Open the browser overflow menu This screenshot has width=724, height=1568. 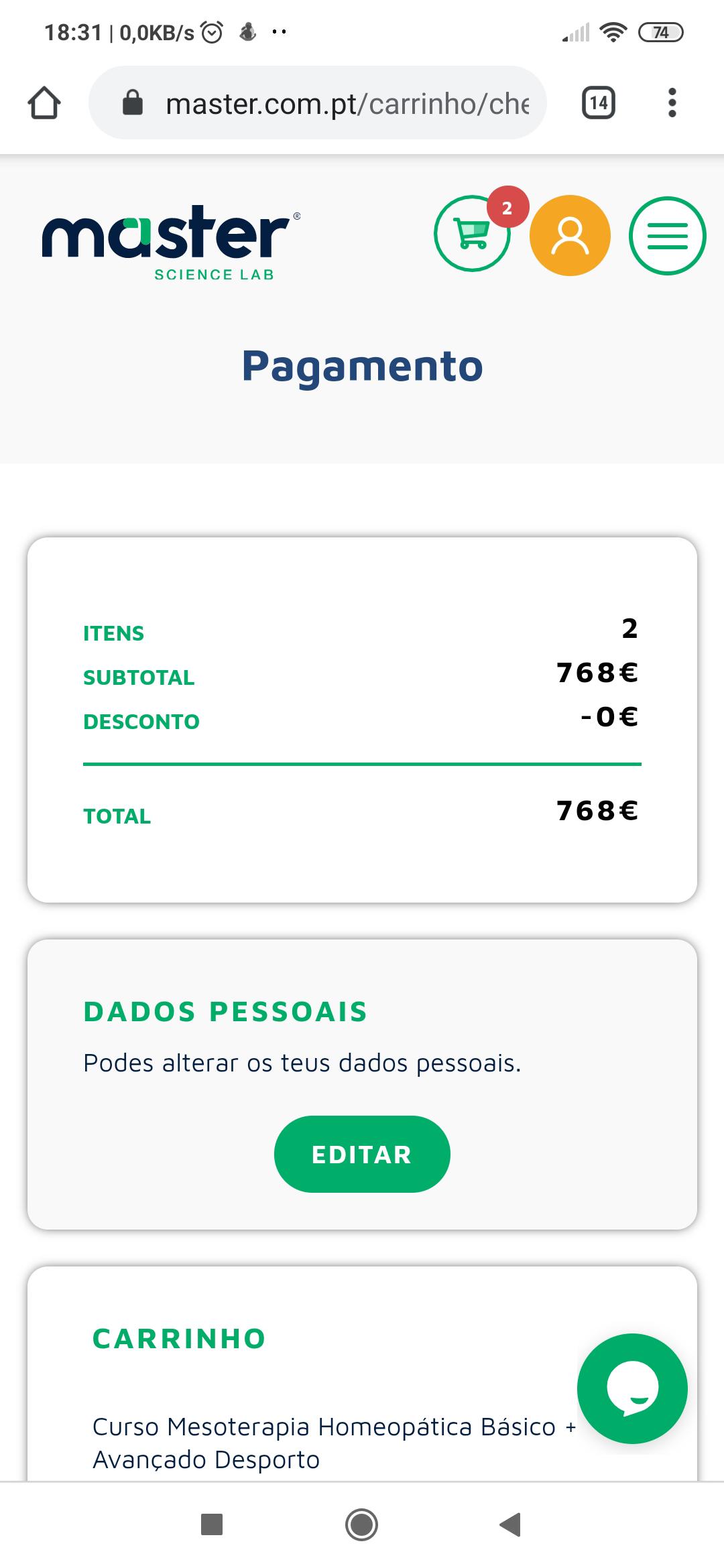(x=672, y=103)
